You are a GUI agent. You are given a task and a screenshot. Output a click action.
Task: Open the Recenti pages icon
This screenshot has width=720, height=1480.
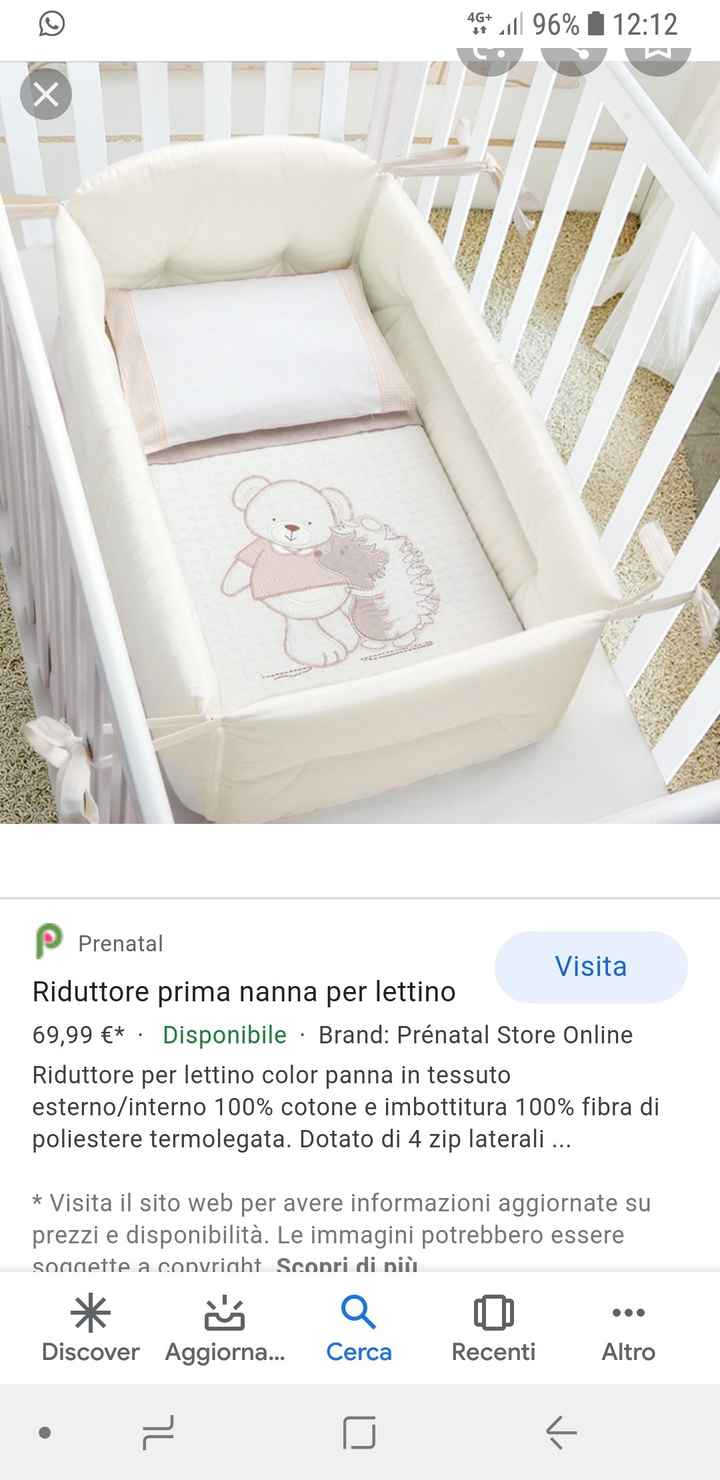[x=493, y=1327]
